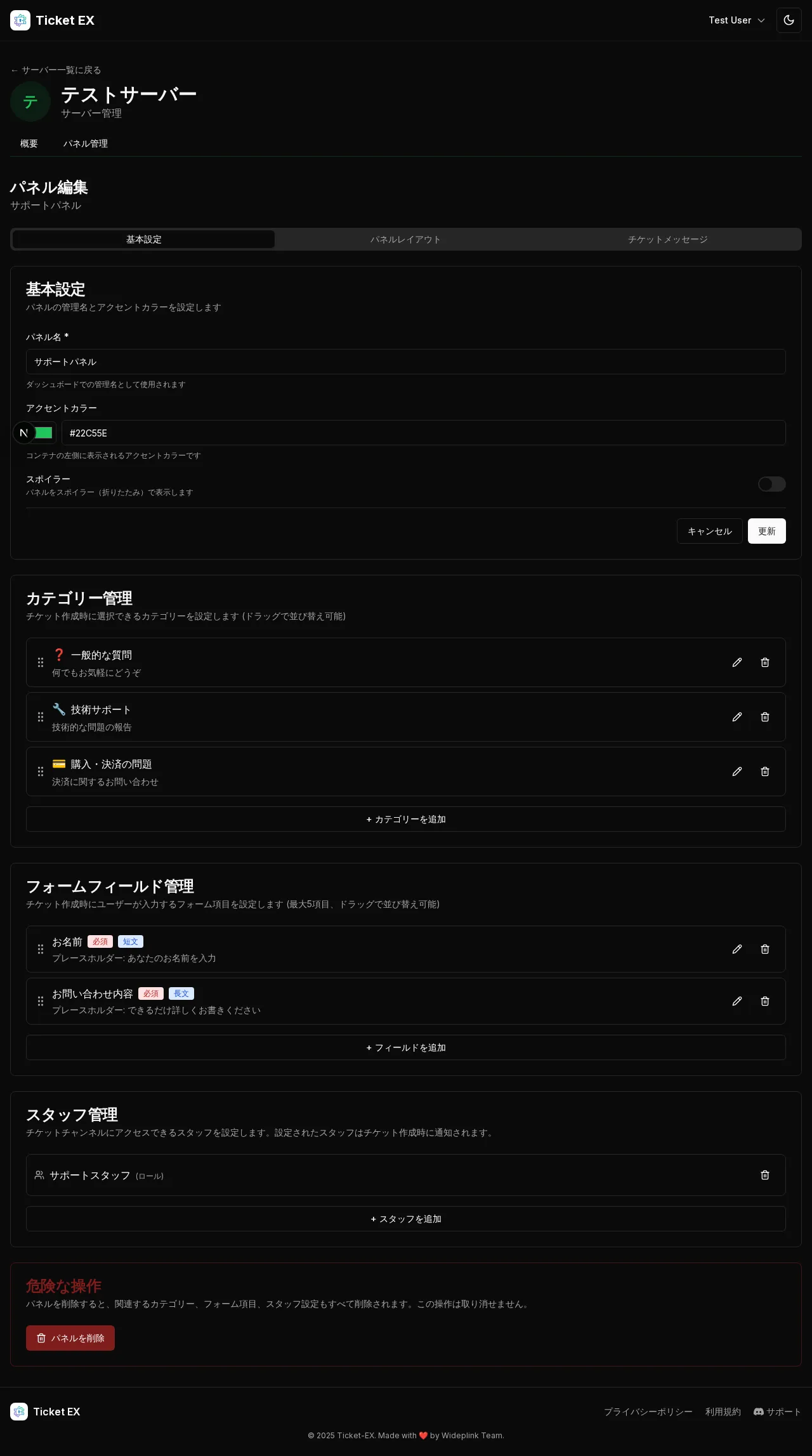This screenshot has height=1456, width=812.
Task: Add a new category with カテゴリーを追加
Action: pos(405,819)
